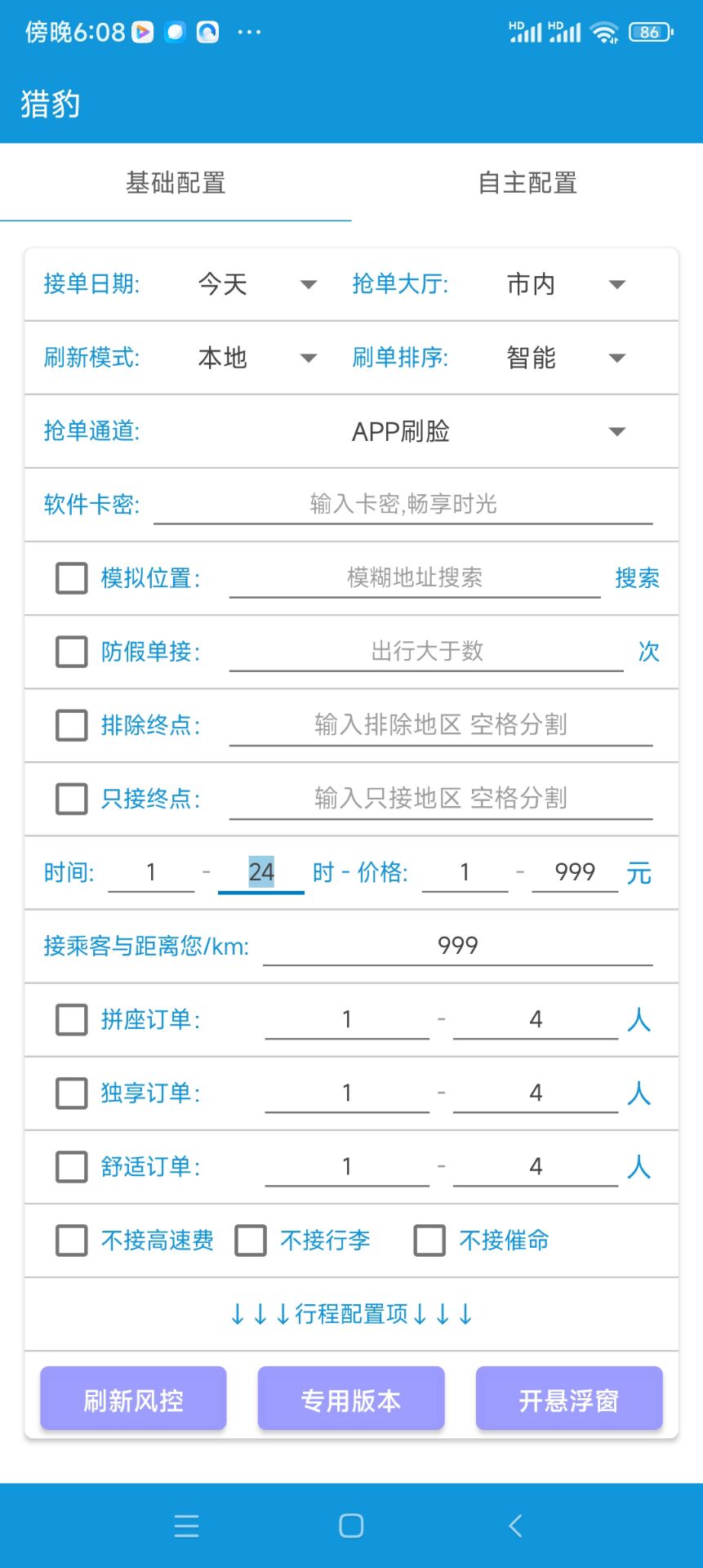The height and width of the screenshot is (1568, 703).
Task: Tap the 开悬浮窗 button
Action: pyautogui.click(x=569, y=1400)
